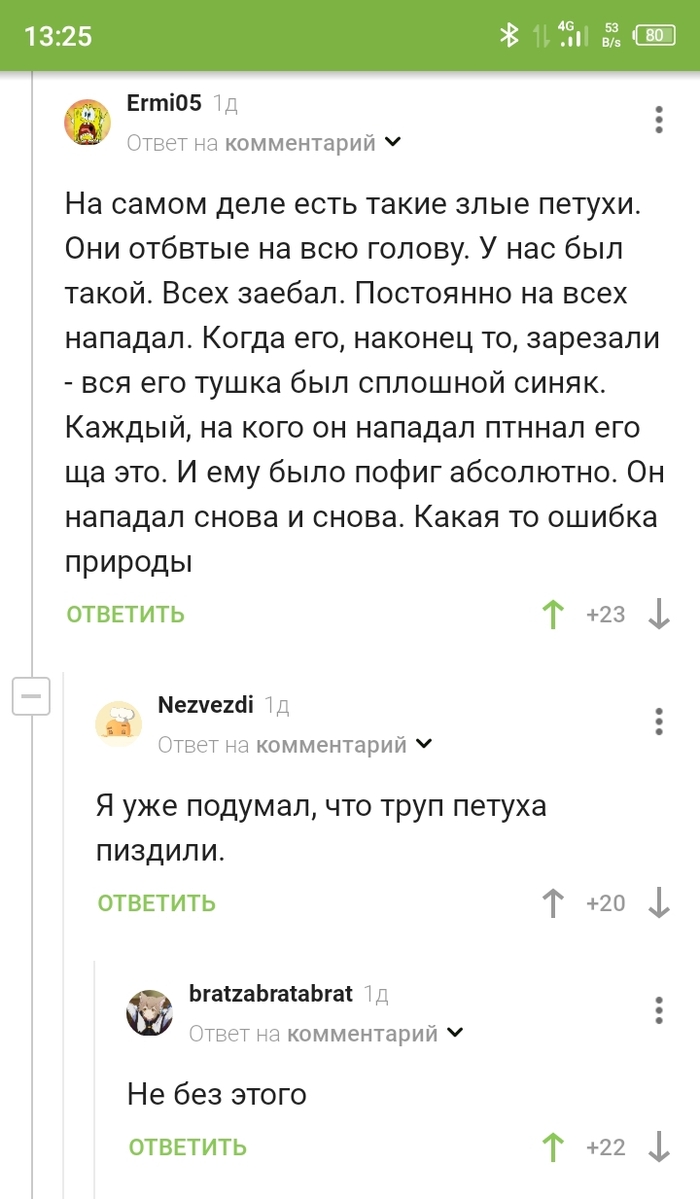Open Ermi05's profile avatar
The image size is (700, 1199).
(x=87, y=121)
